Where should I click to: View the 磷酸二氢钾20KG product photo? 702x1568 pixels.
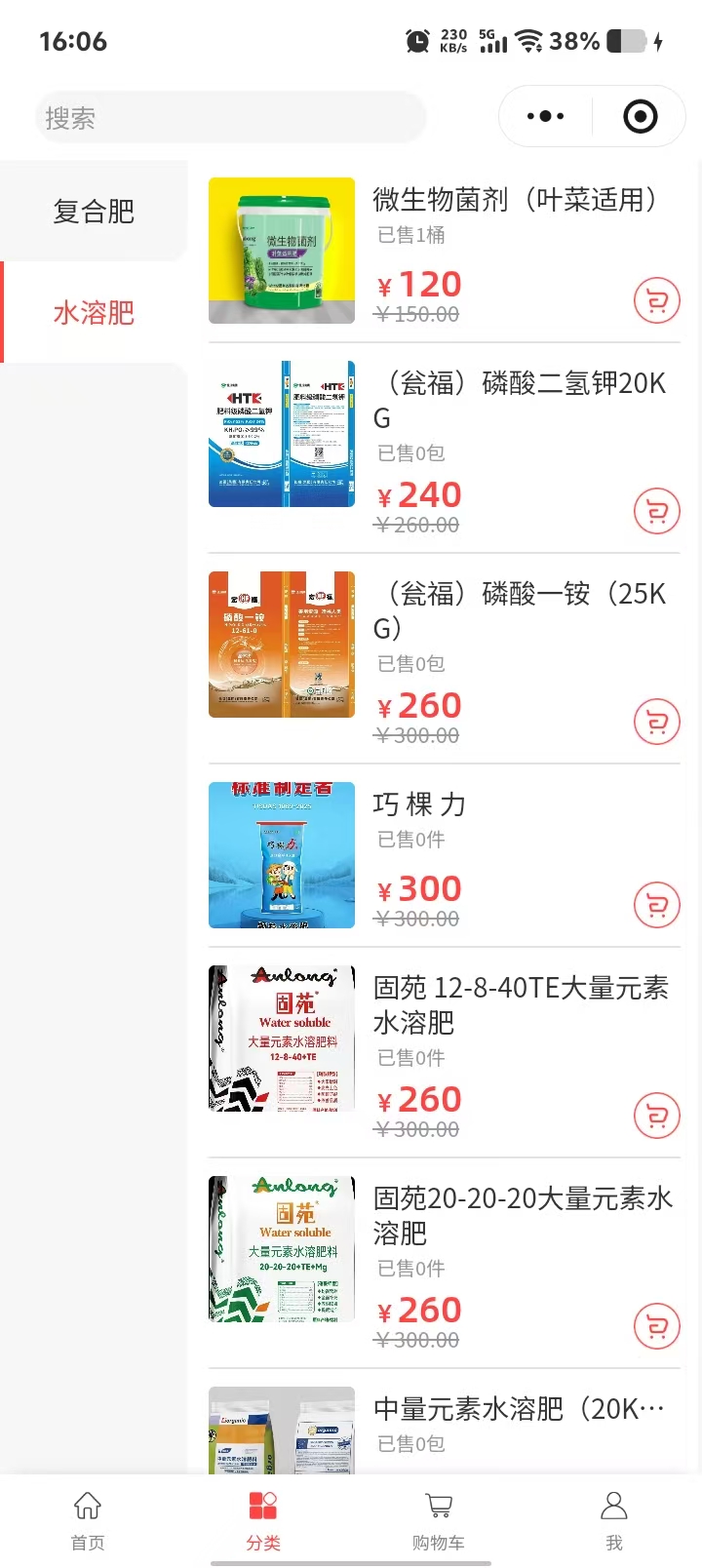[282, 434]
